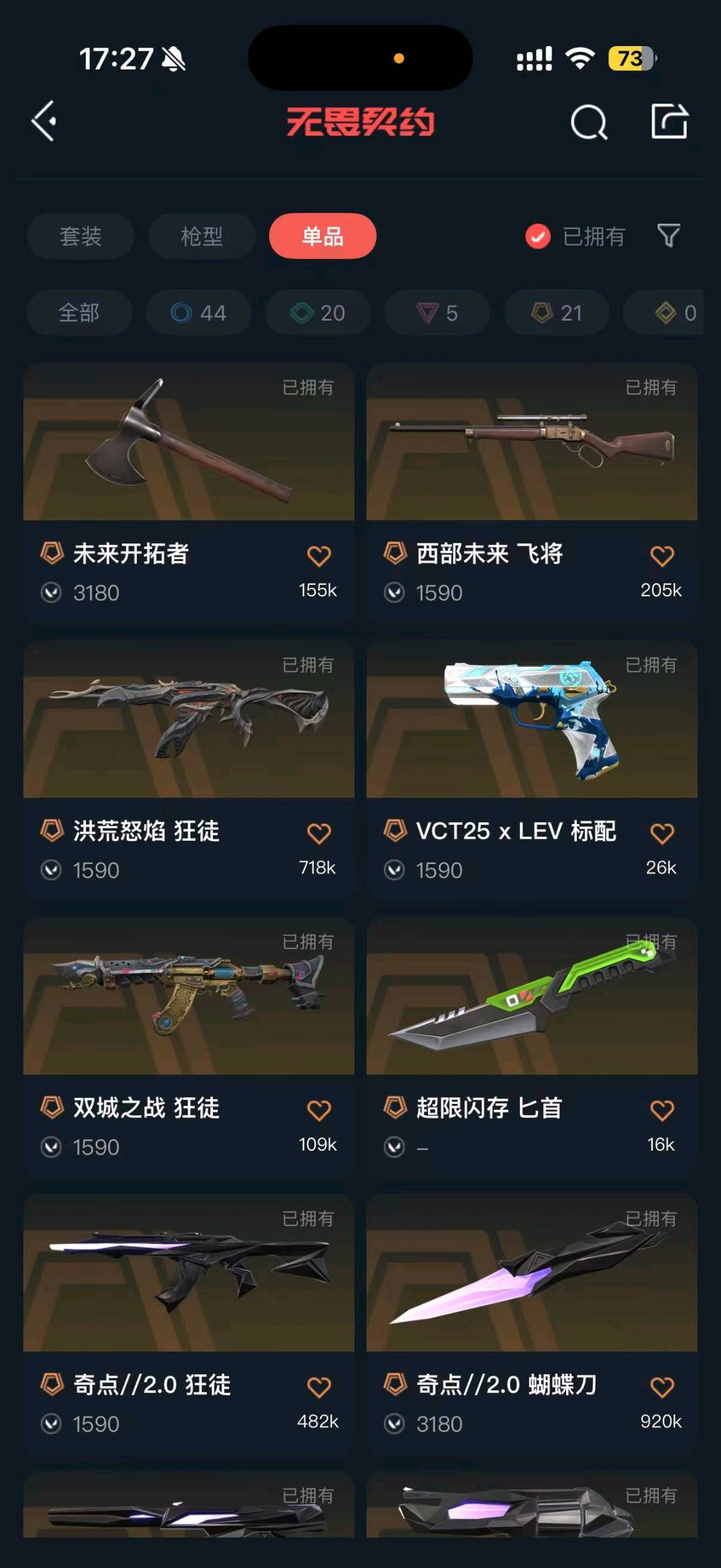The height and width of the screenshot is (1568, 721).
Task: Favorite the VCT25 x LEV 标配 skin
Action: click(x=662, y=833)
